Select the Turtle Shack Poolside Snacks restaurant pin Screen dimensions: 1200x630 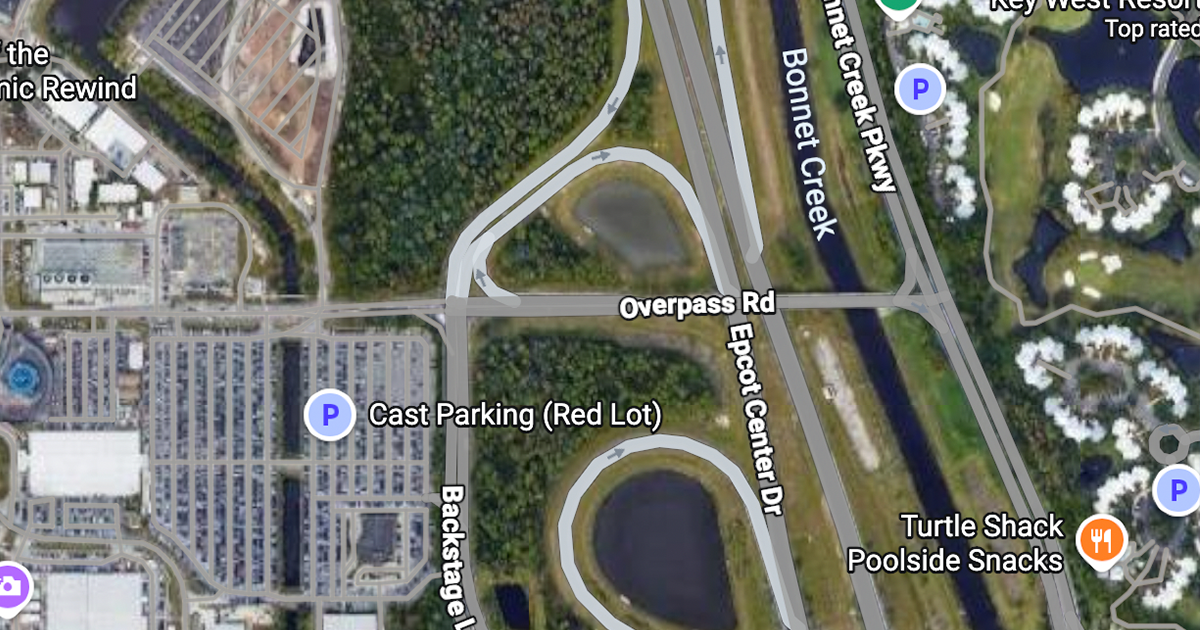1102,539
